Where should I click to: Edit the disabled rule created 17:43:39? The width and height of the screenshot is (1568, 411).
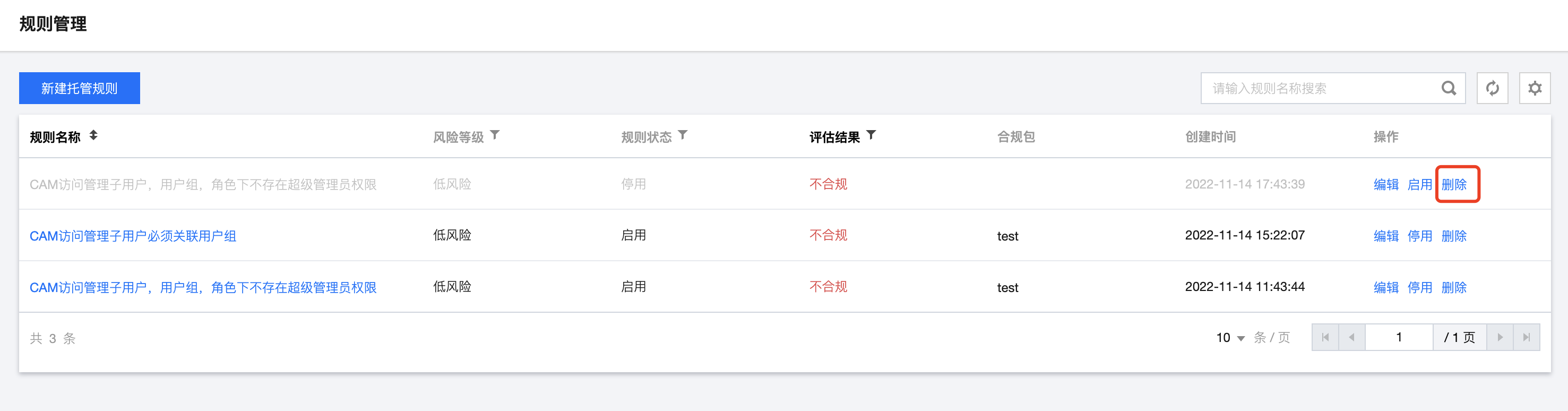[x=1385, y=184]
